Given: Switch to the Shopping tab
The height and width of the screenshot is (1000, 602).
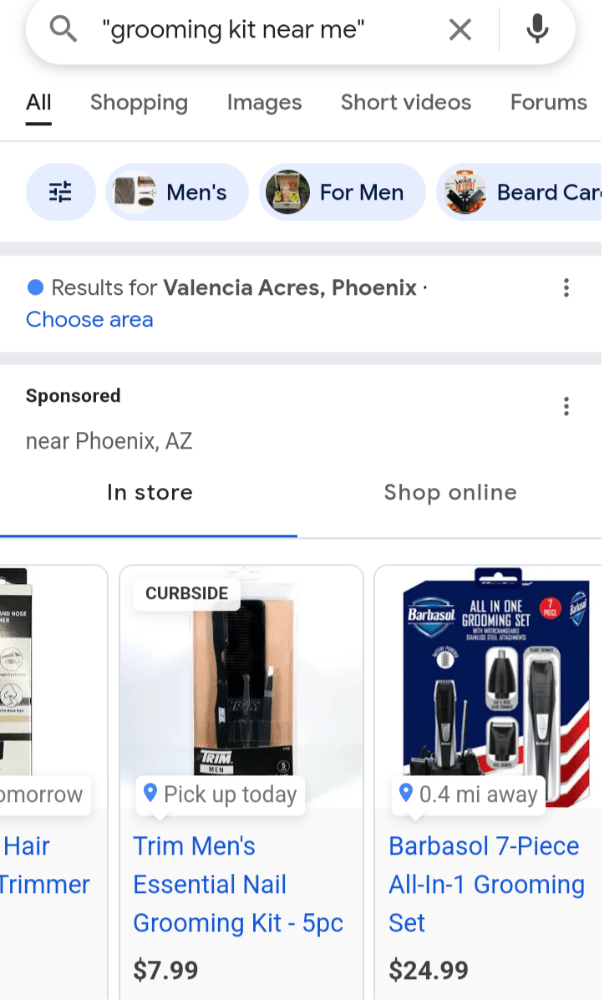Looking at the screenshot, I should click(x=139, y=102).
